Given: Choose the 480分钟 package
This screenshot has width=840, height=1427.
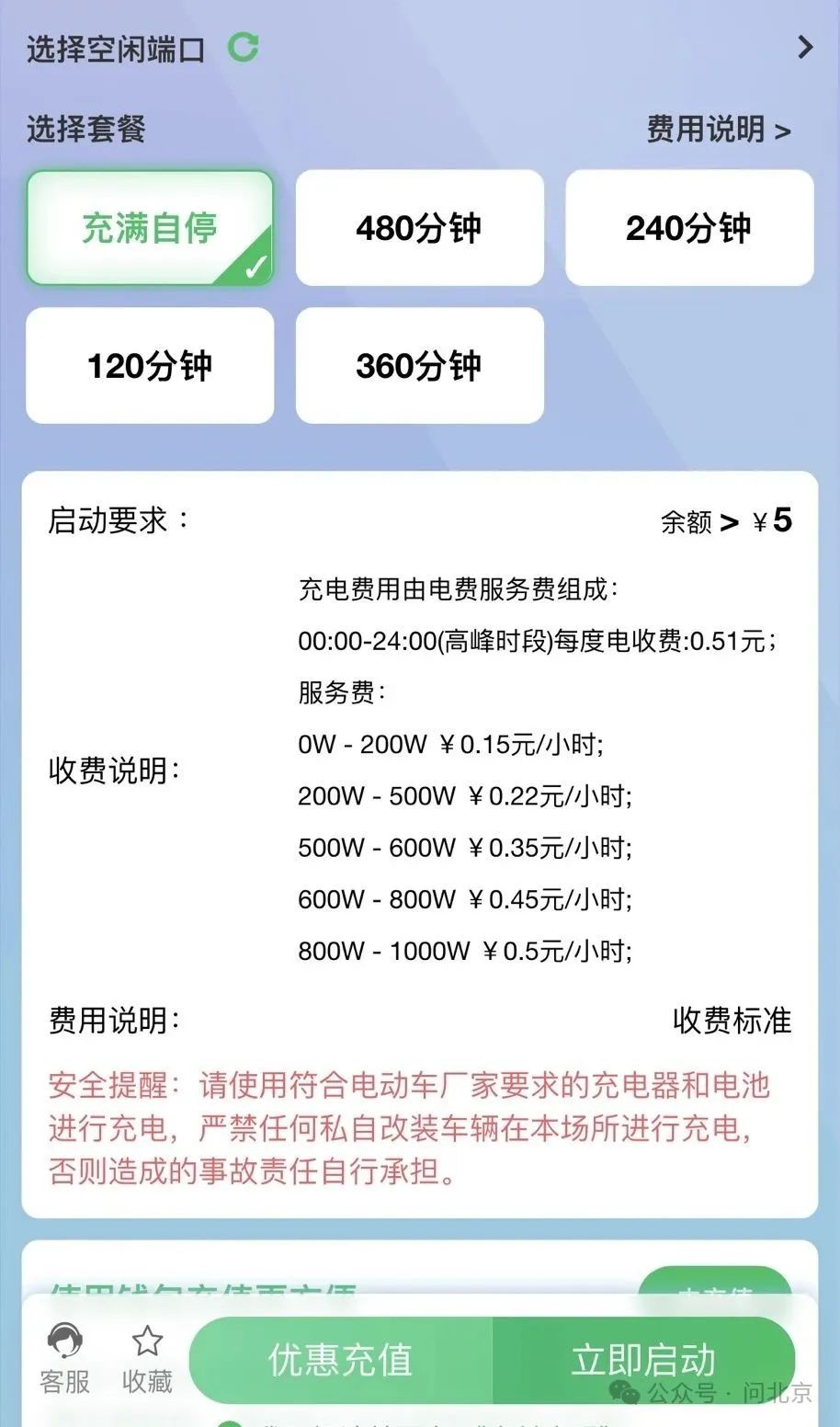Looking at the screenshot, I should 419,228.
